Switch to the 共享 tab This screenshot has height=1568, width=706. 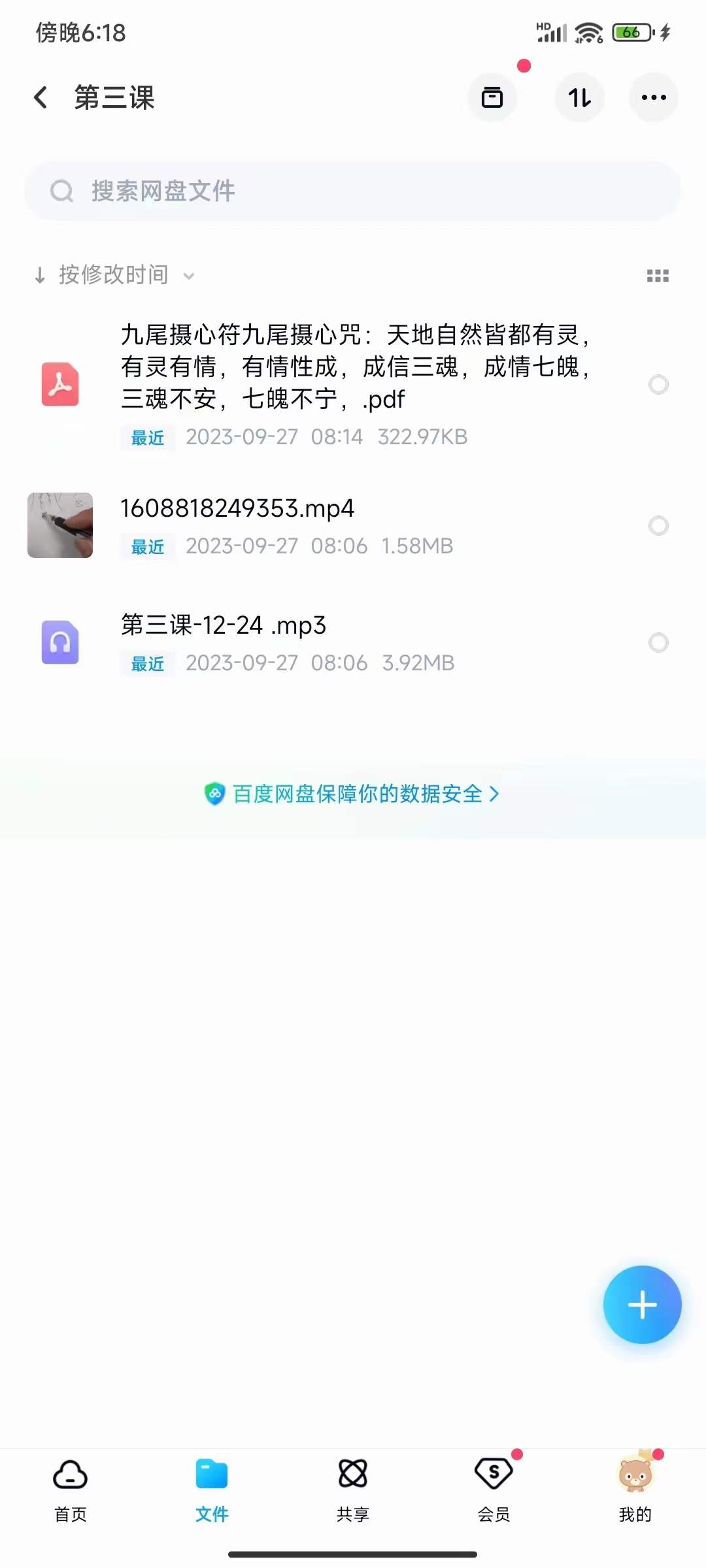point(353,1496)
